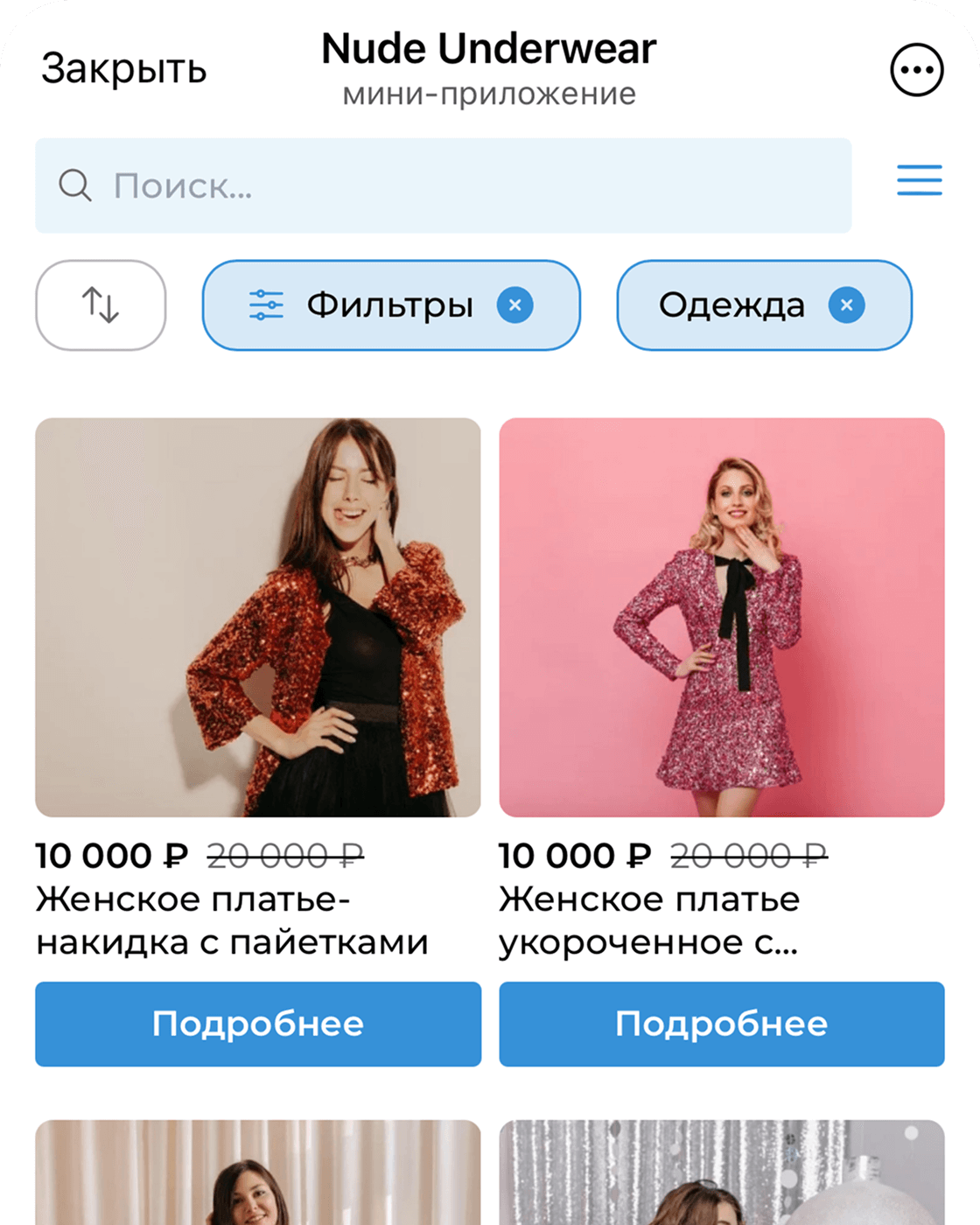Open the Фильтры chip
Screen dimensions: 980x1225
click(367, 305)
